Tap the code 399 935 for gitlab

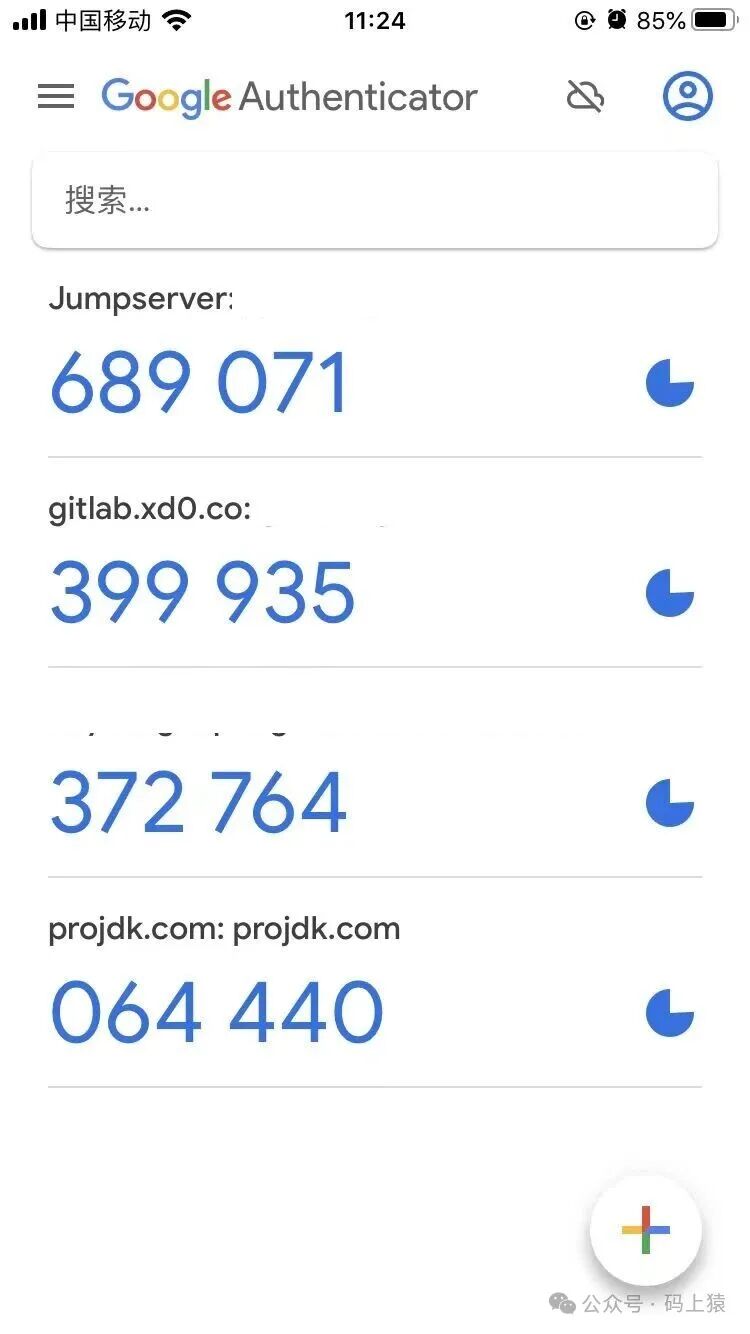click(200, 595)
